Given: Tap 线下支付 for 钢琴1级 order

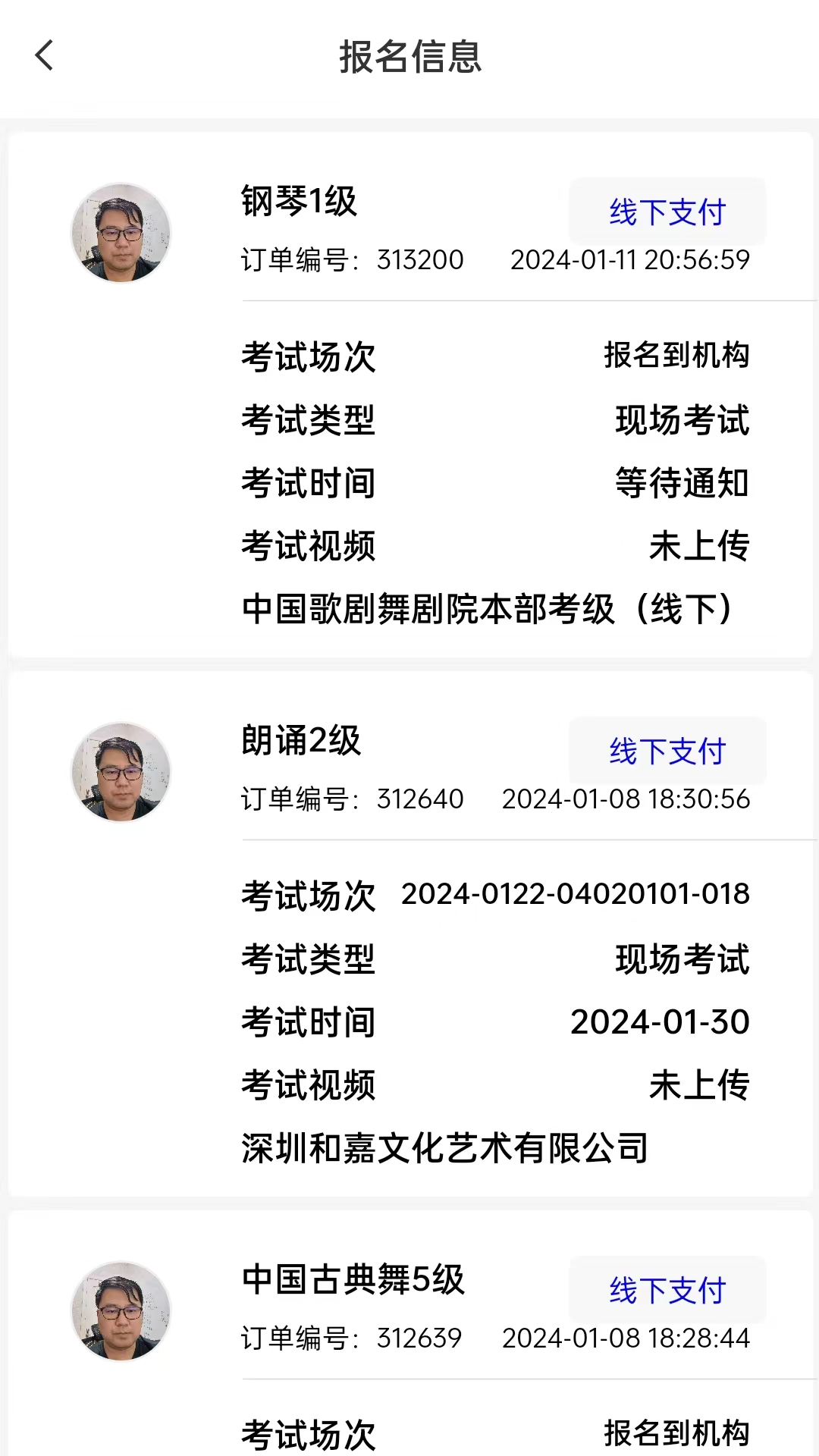Looking at the screenshot, I should (x=667, y=212).
